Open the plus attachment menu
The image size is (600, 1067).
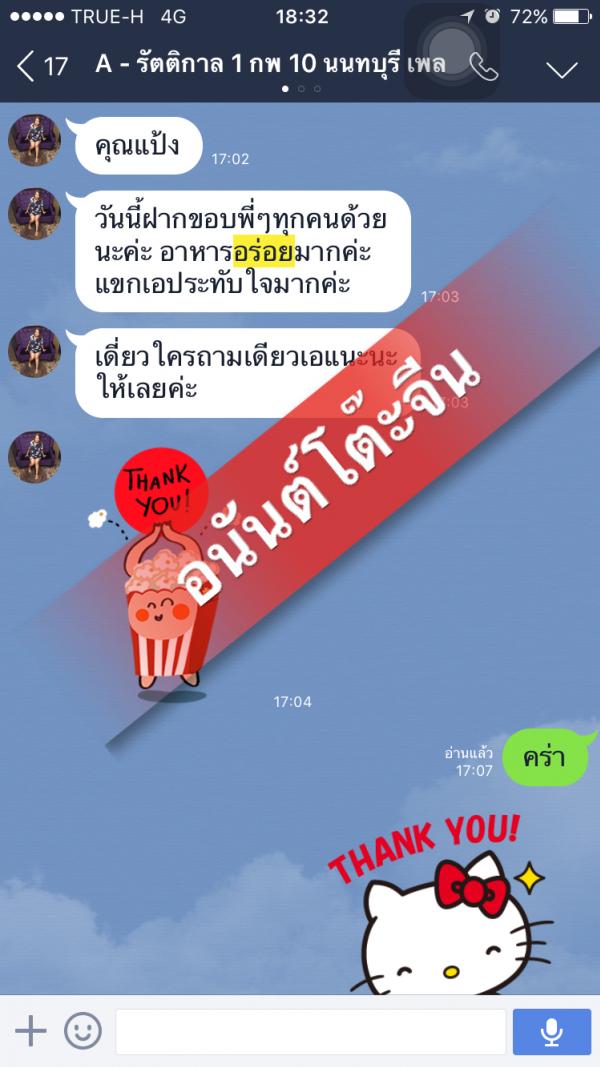point(31,1030)
